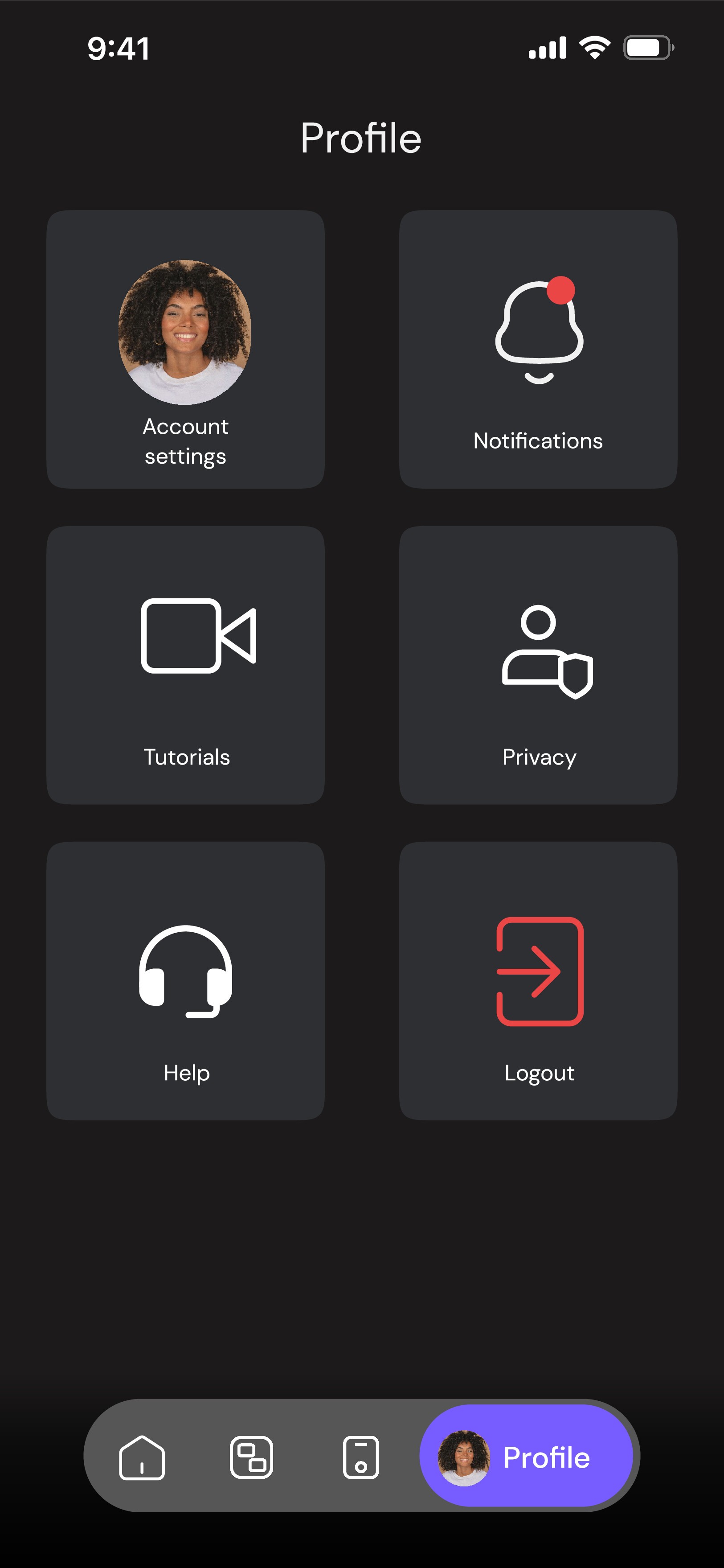The width and height of the screenshot is (724, 1568).
Task: Open Privacy settings card
Action: [538, 665]
